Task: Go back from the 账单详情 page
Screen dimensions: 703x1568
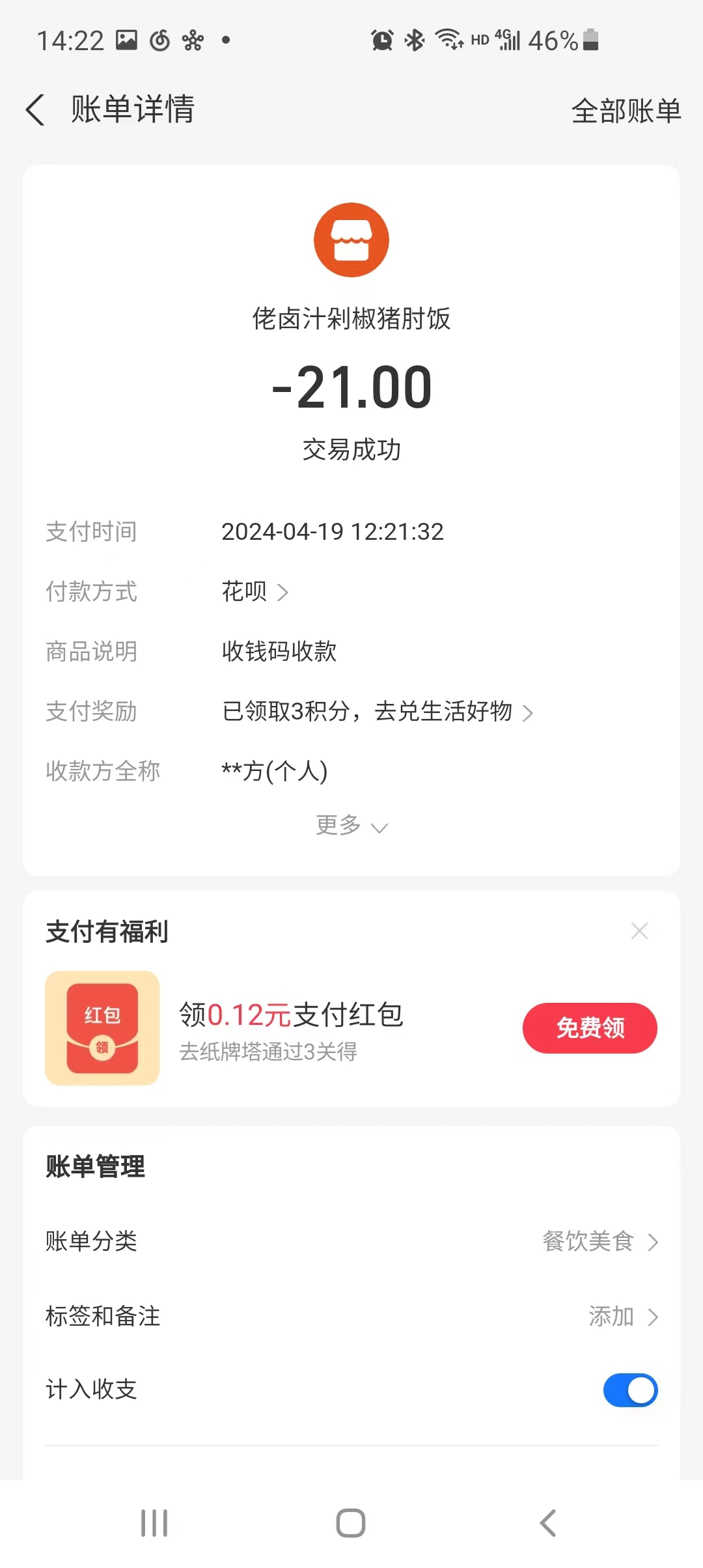Action: click(36, 109)
